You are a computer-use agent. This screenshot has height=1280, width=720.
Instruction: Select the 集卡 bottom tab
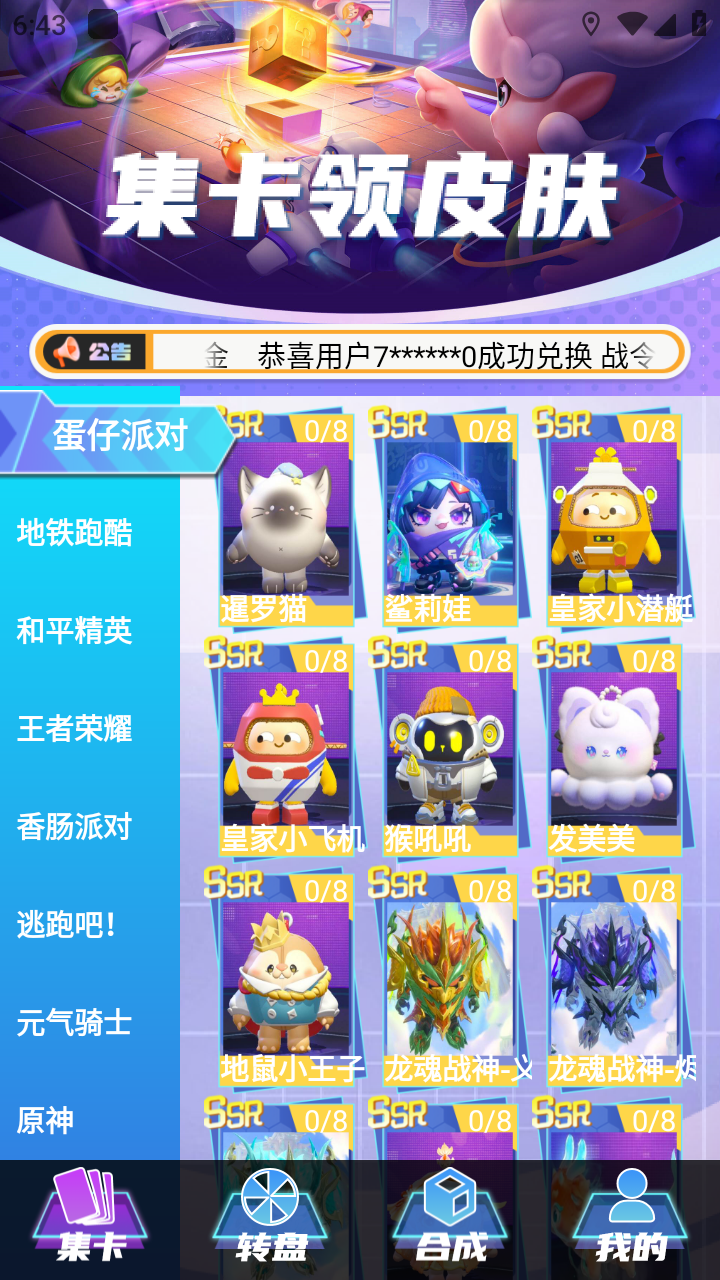[90, 1218]
